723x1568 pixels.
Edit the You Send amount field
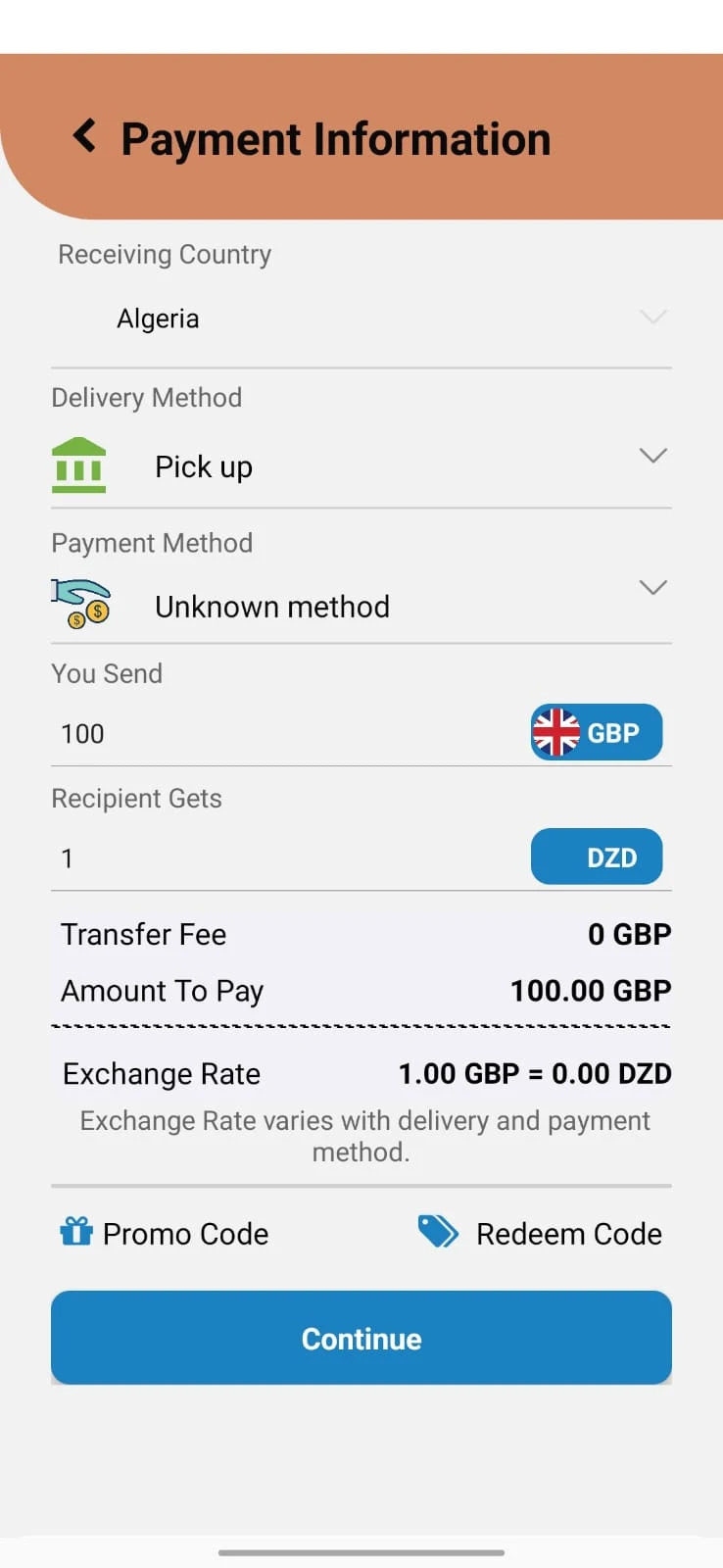tap(284, 734)
